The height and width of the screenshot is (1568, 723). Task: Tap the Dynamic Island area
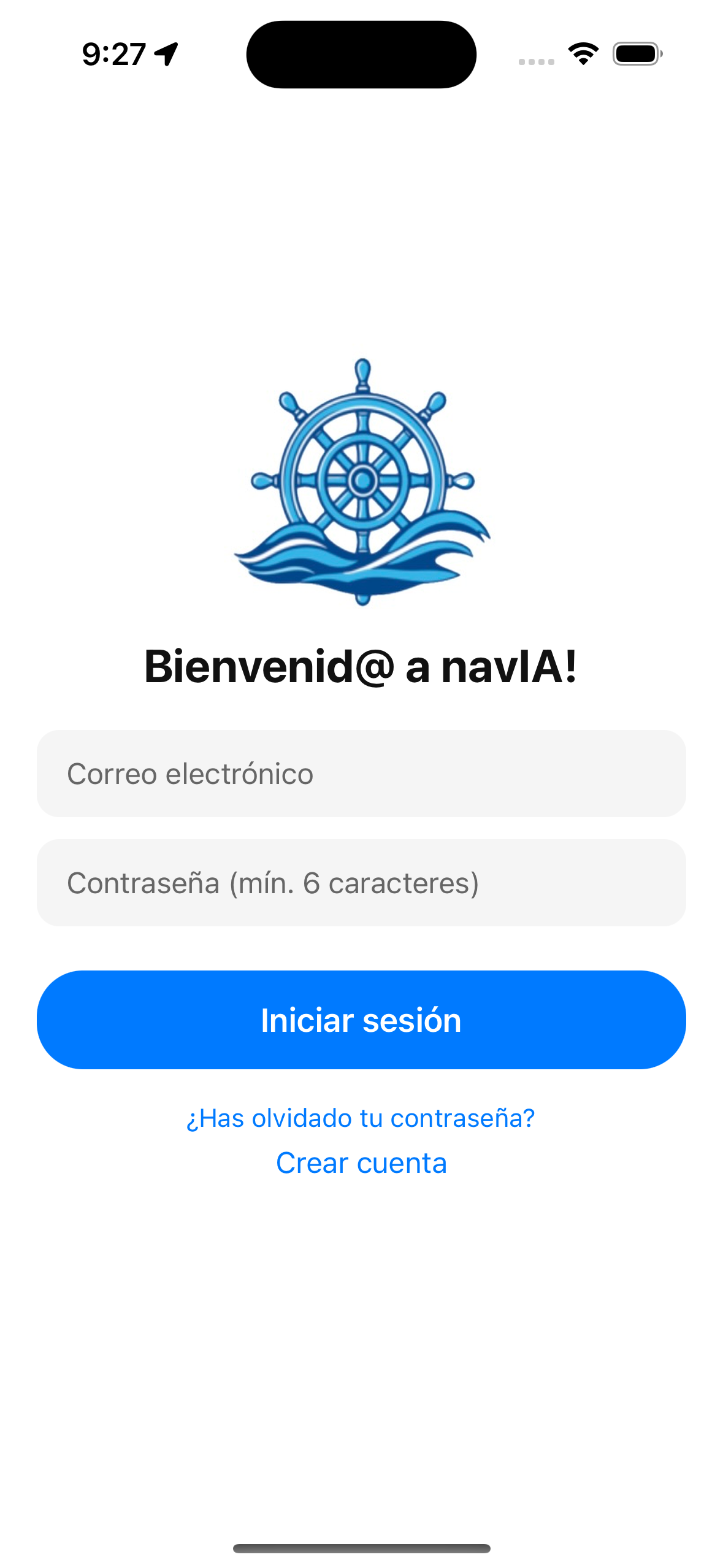tap(361, 54)
